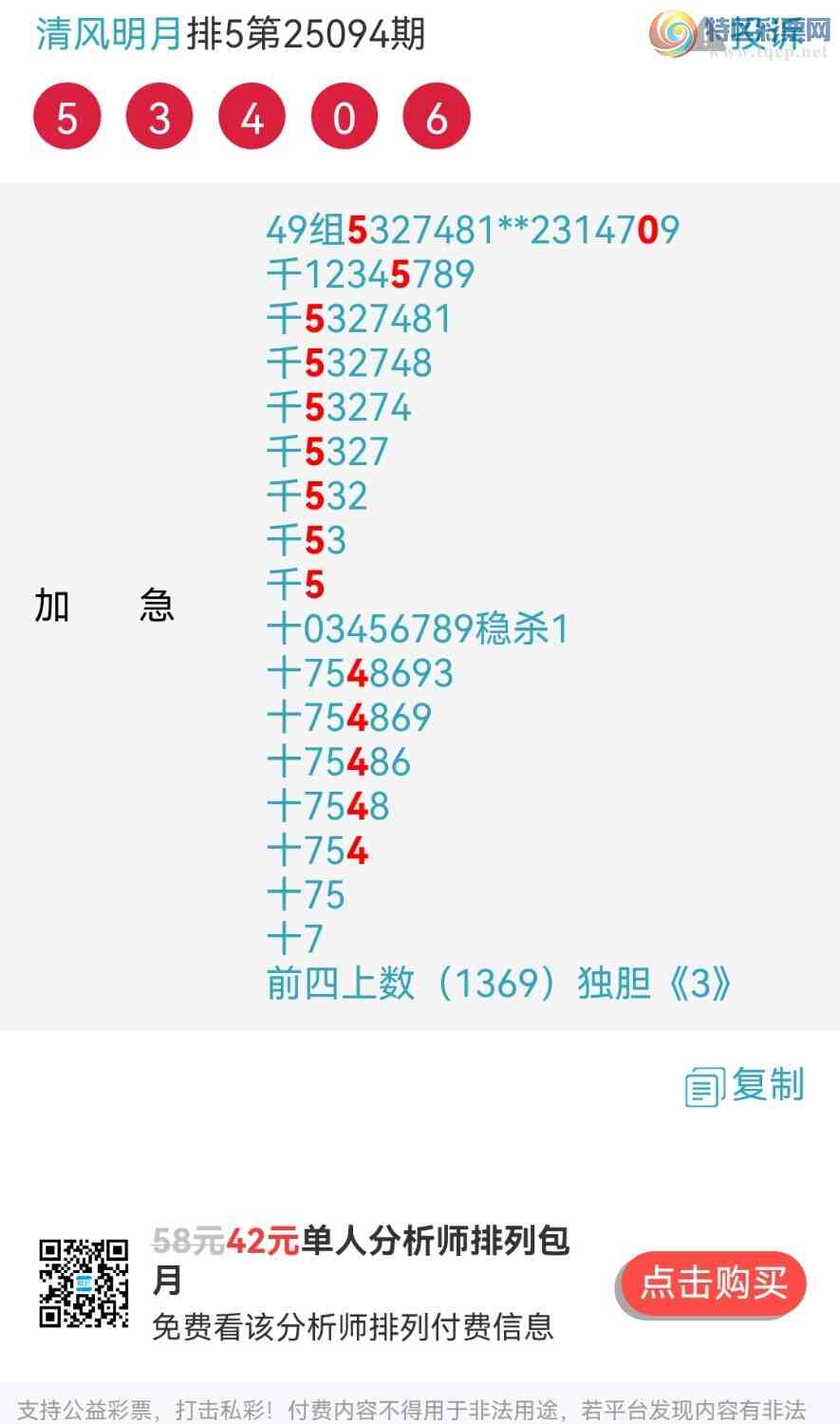The image size is (840, 1424).
Task: Copy the prediction content with 复制
Action: [746, 1085]
